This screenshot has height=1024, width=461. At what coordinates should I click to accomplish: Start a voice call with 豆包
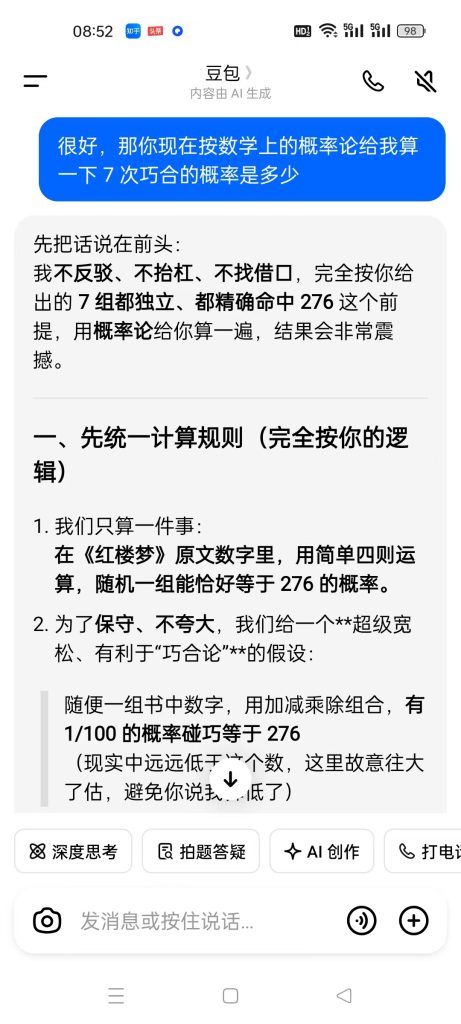coord(373,81)
